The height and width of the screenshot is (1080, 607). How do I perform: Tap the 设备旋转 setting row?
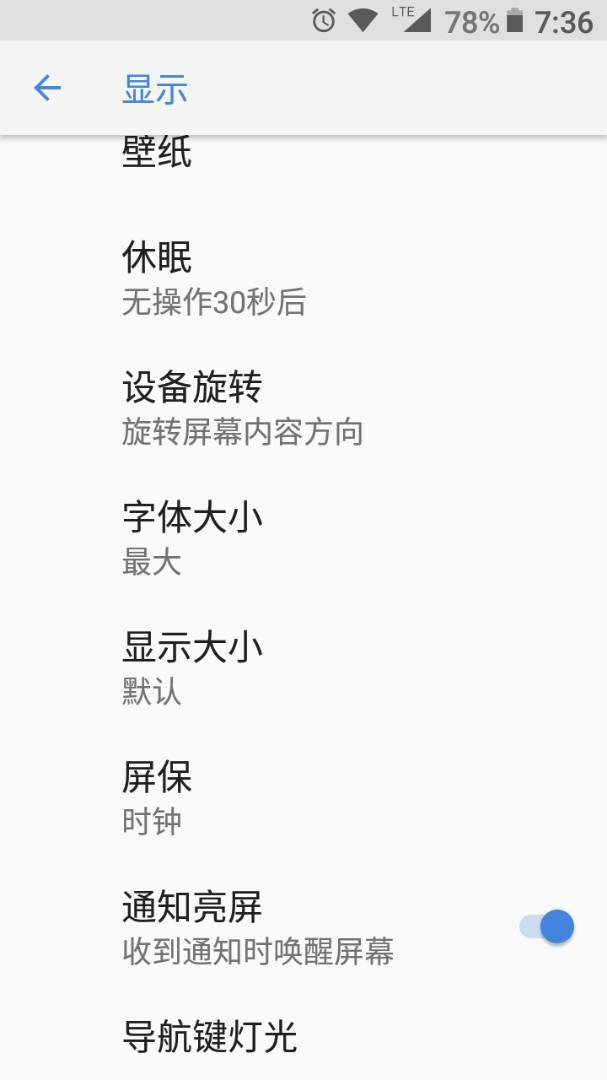point(303,408)
